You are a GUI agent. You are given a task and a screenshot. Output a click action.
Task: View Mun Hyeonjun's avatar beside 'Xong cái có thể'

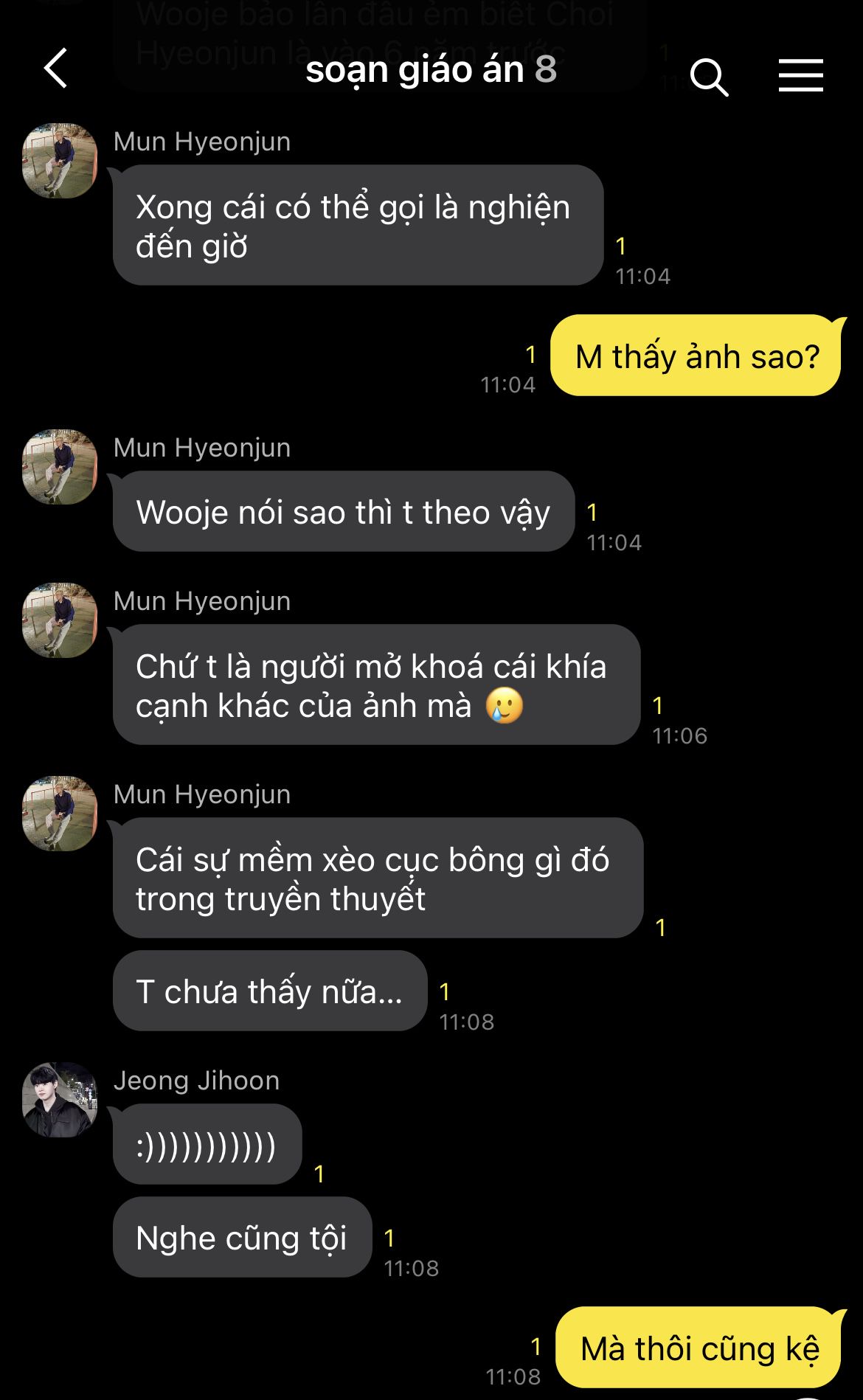coord(60,161)
